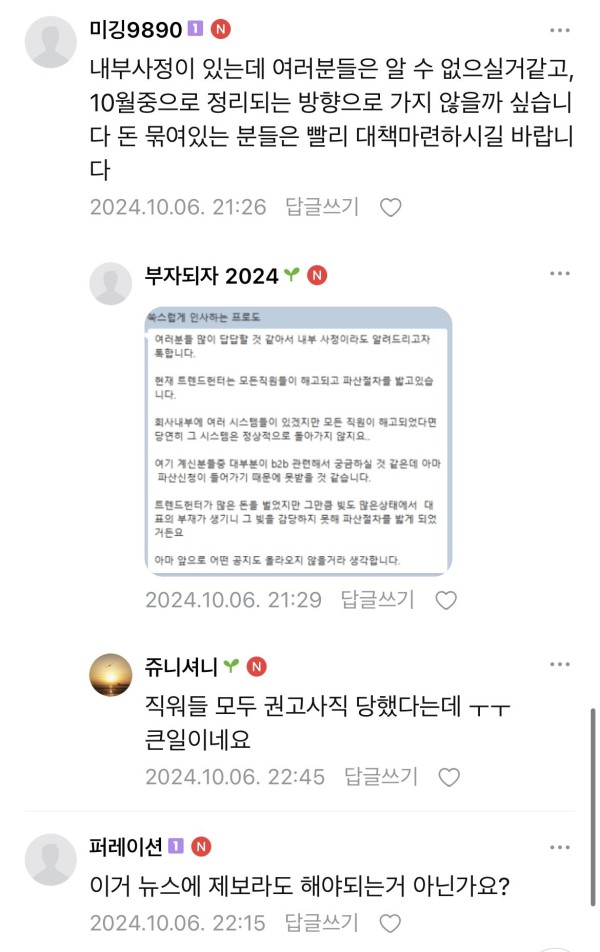The image size is (600, 952).
Task: Reply to 미깅9890's comment
Action: pos(321,207)
